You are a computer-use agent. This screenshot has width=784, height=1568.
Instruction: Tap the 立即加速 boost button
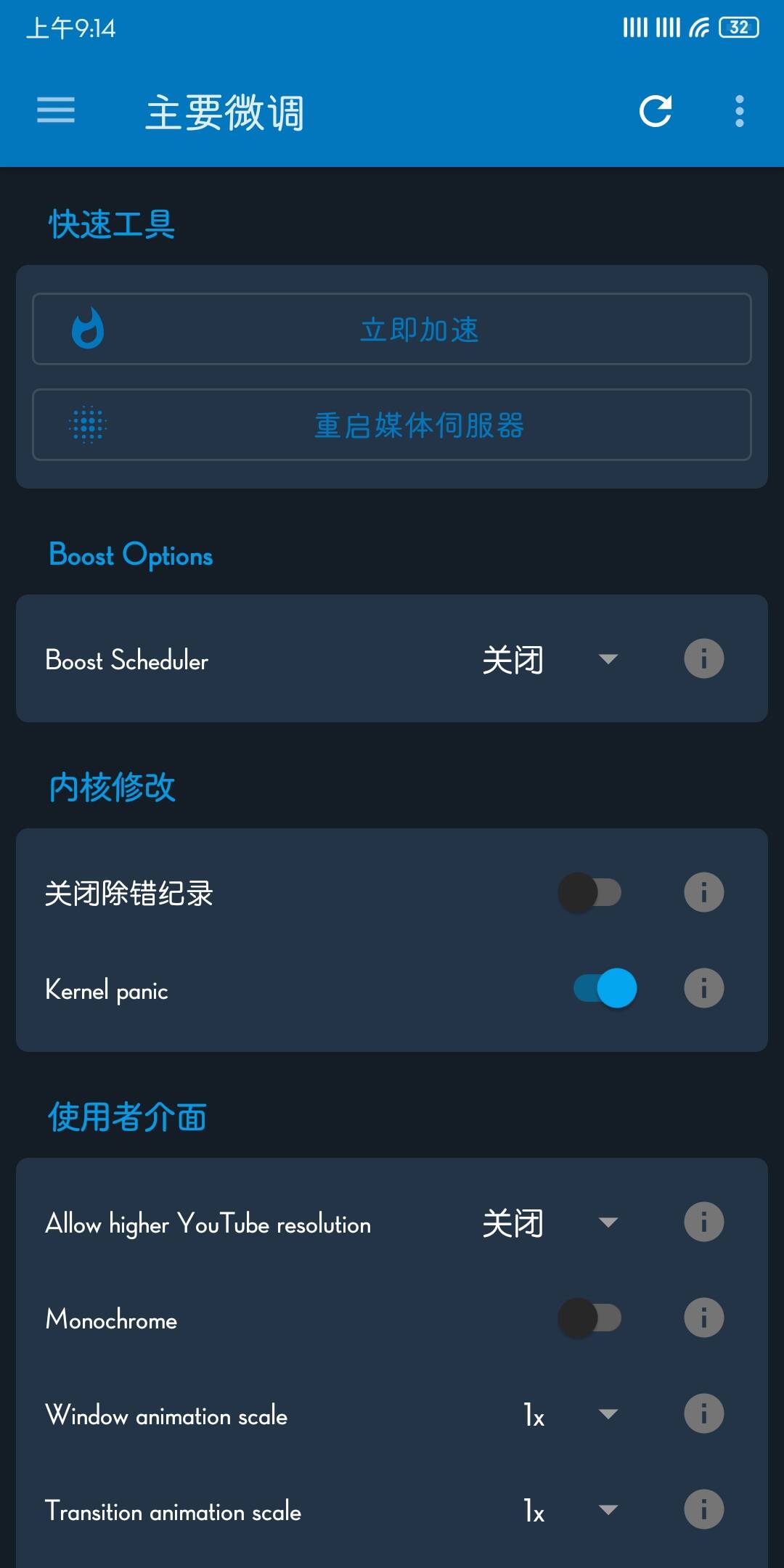tap(392, 329)
